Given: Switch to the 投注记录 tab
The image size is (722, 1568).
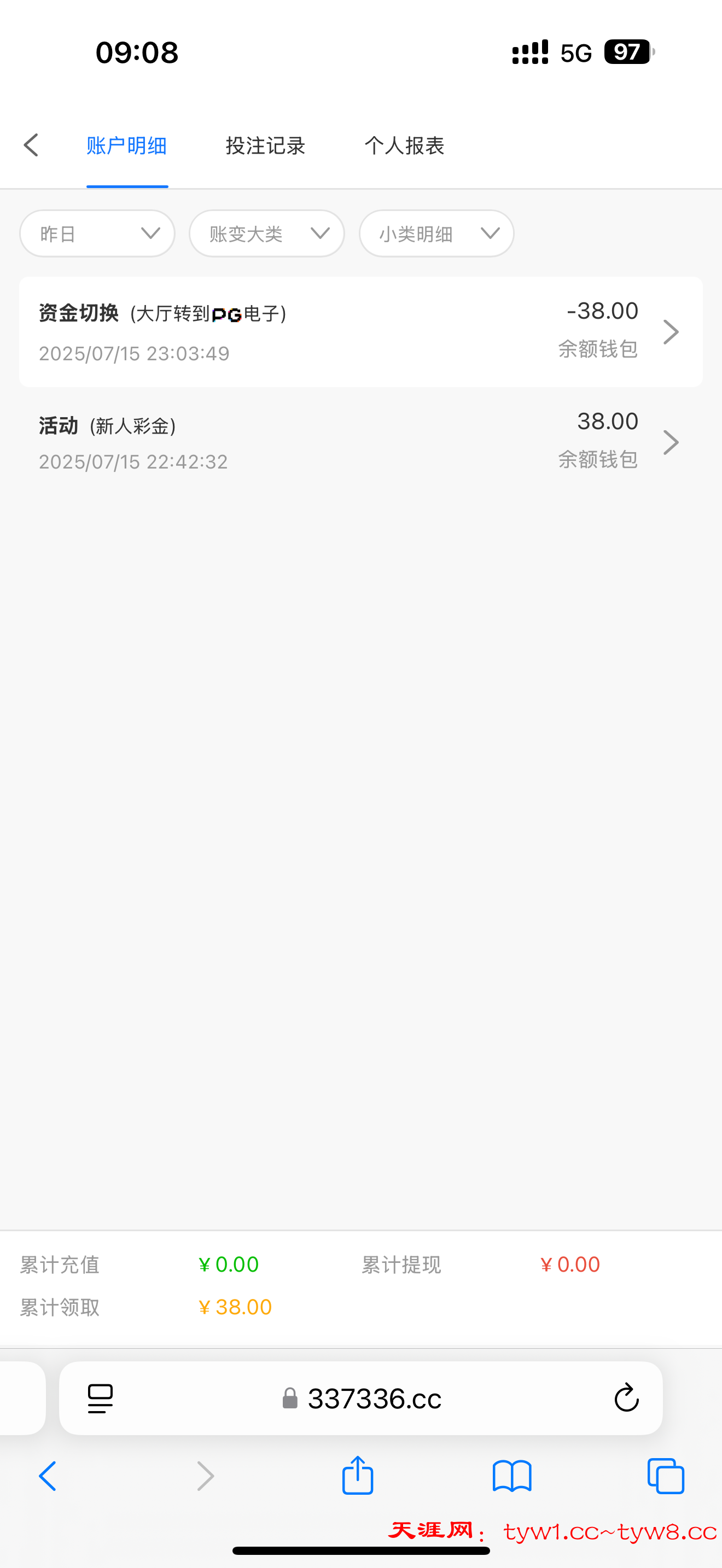Looking at the screenshot, I should pyautogui.click(x=265, y=146).
